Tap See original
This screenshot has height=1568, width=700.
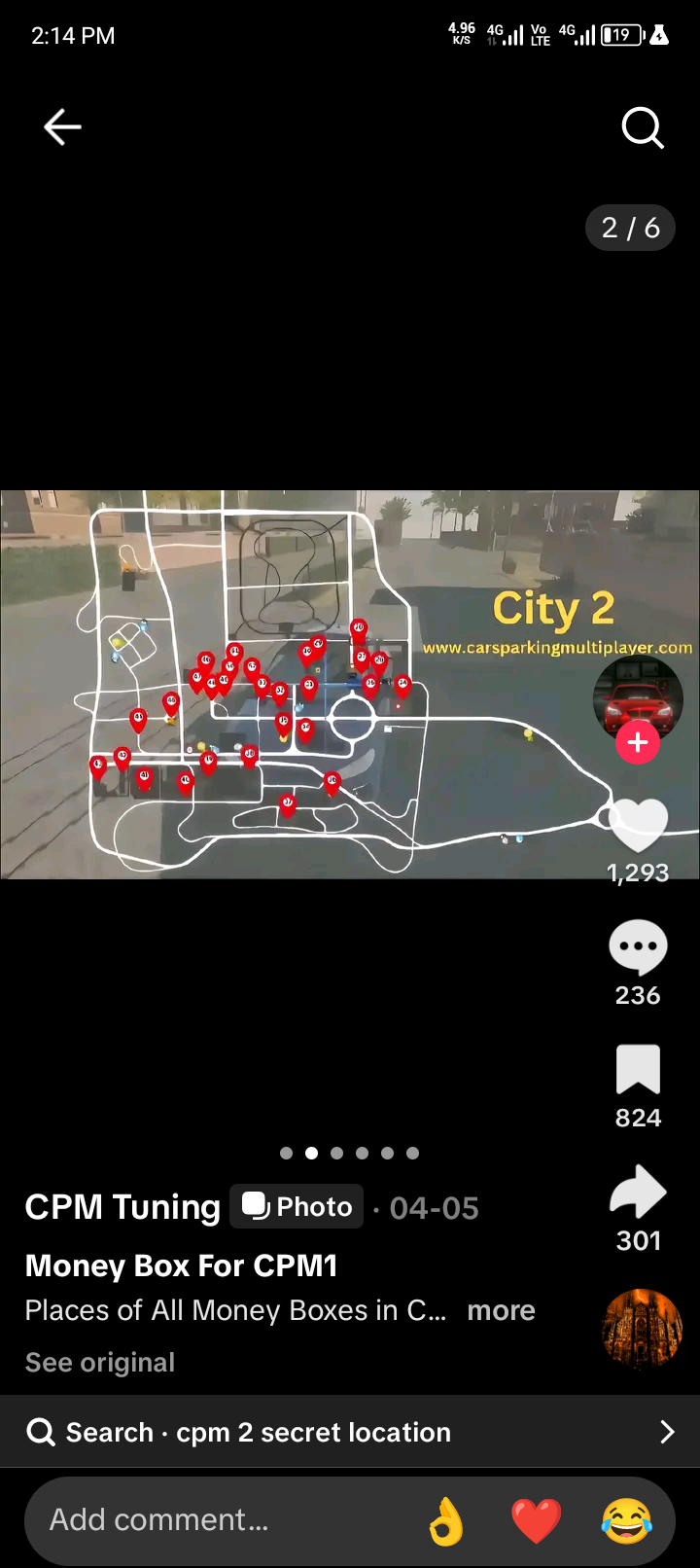pos(100,1363)
